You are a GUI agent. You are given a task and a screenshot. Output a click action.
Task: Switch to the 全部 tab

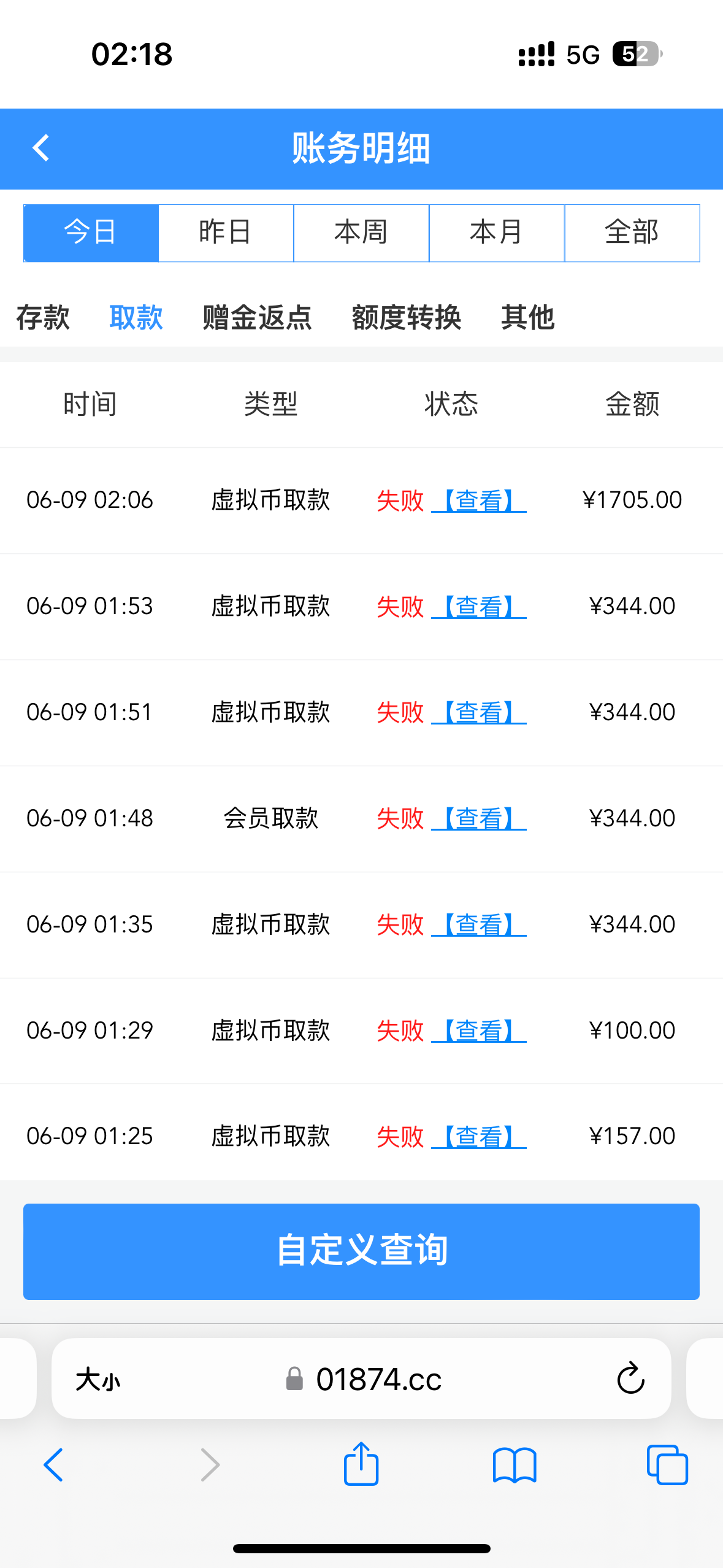(x=632, y=232)
